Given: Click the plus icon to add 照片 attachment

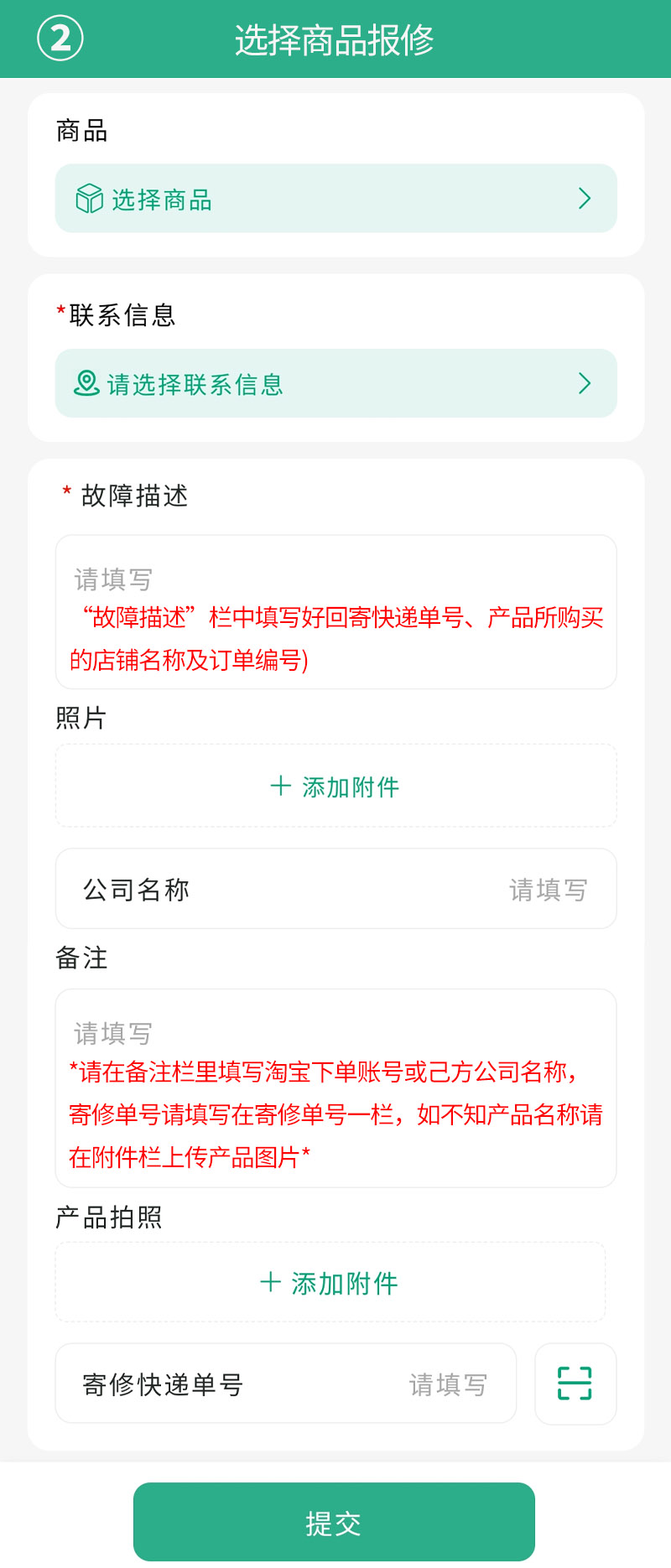Looking at the screenshot, I should pyautogui.click(x=279, y=786).
